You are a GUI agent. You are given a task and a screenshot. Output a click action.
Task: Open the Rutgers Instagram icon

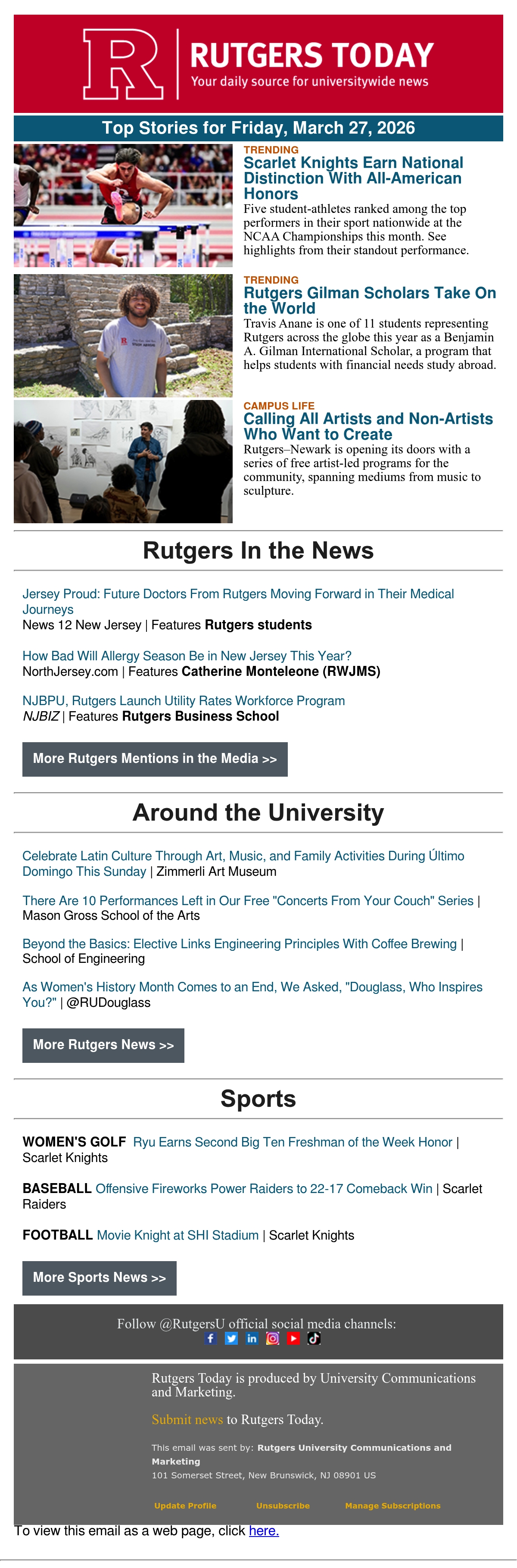tap(272, 1338)
